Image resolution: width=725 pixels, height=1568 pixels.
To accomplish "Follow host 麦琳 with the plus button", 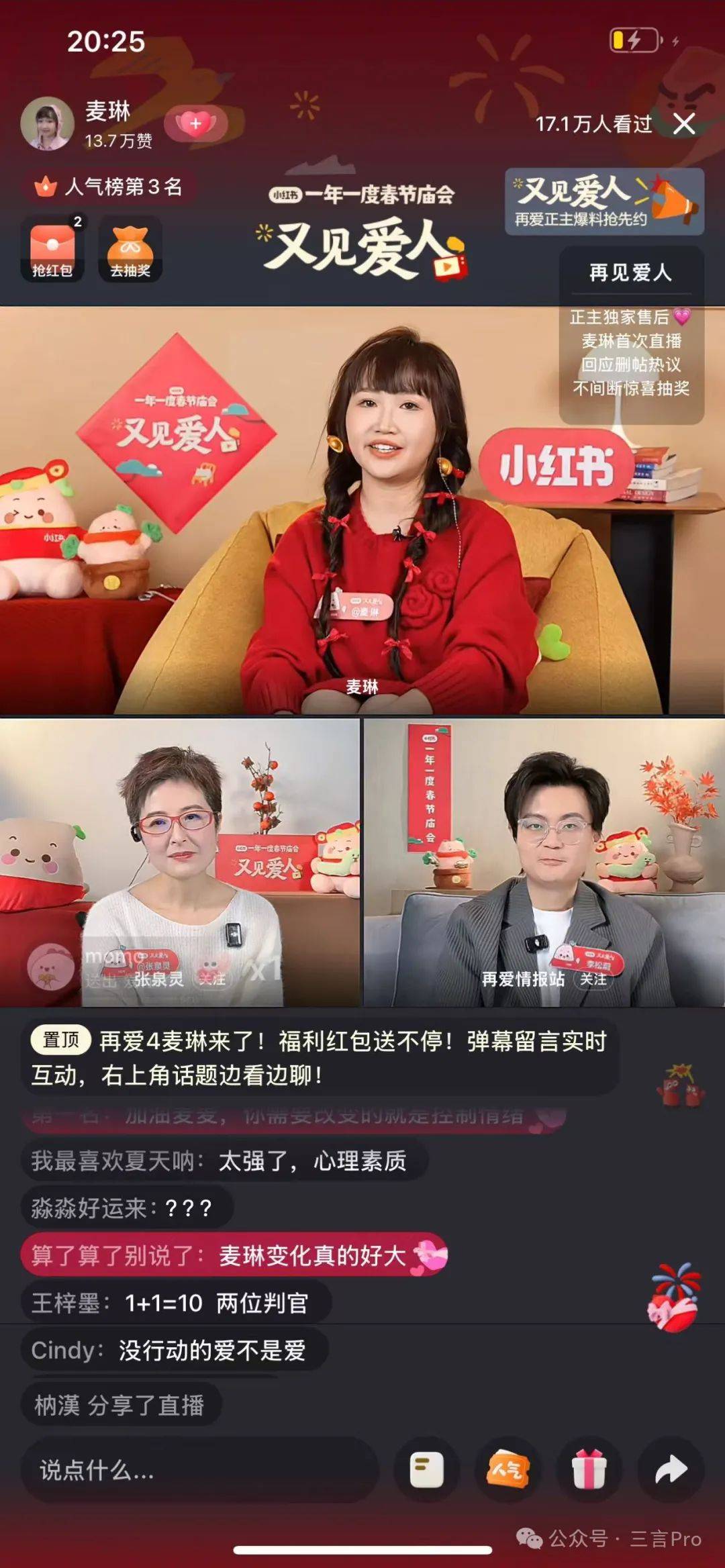I will point(195,124).
